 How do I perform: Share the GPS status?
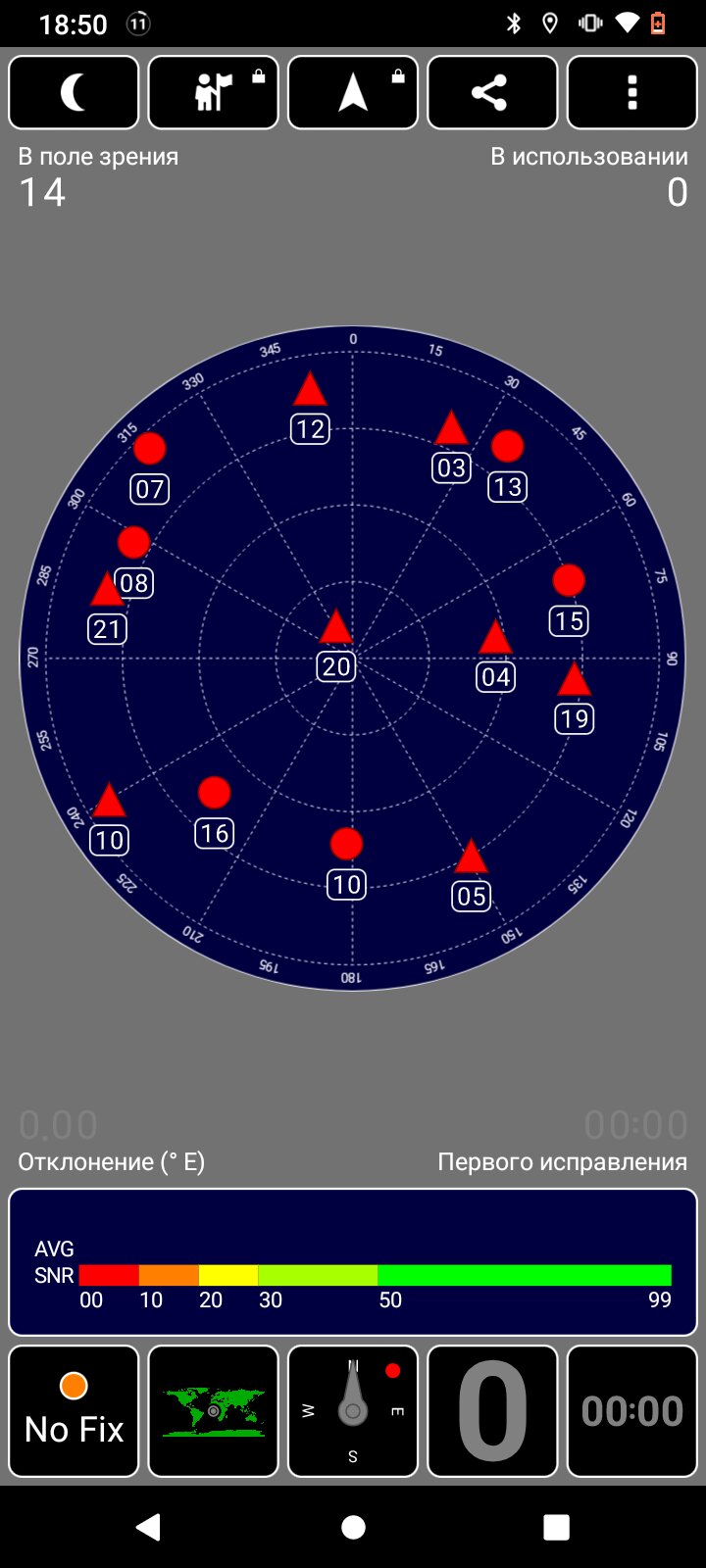point(492,93)
